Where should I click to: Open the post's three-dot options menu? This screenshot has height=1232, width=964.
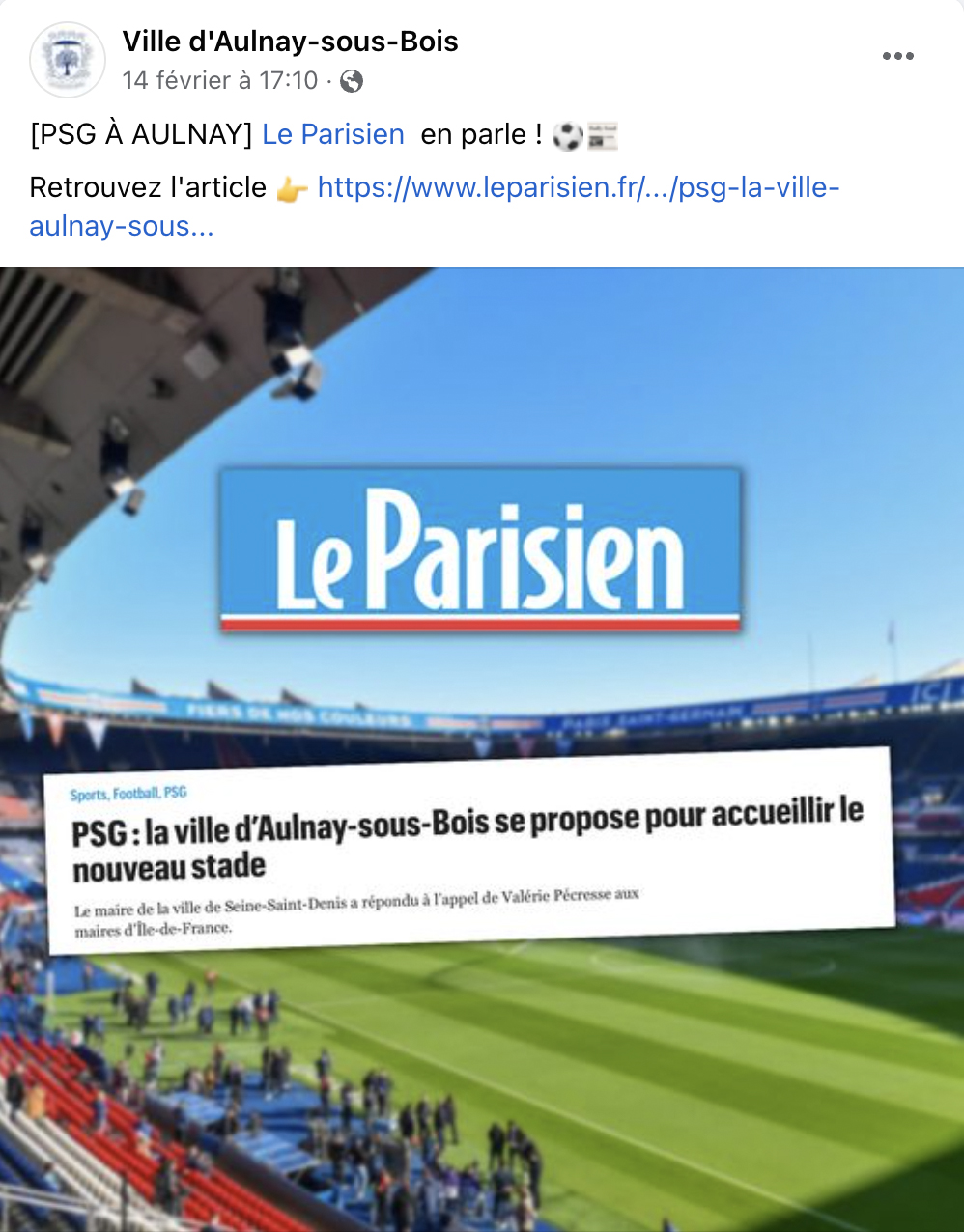point(897,56)
